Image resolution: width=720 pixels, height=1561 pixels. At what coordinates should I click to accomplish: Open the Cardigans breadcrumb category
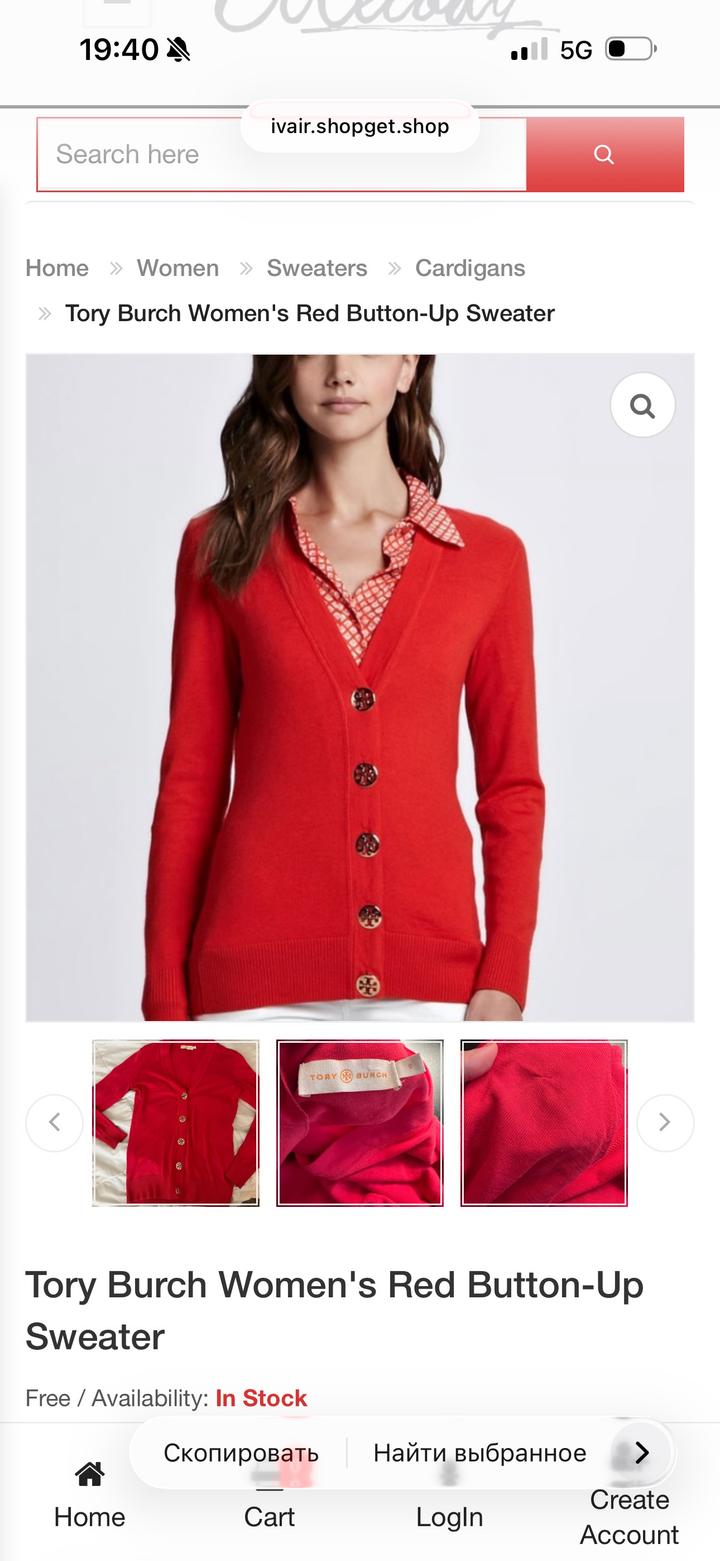pyautogui.click(x=470, y=268)
